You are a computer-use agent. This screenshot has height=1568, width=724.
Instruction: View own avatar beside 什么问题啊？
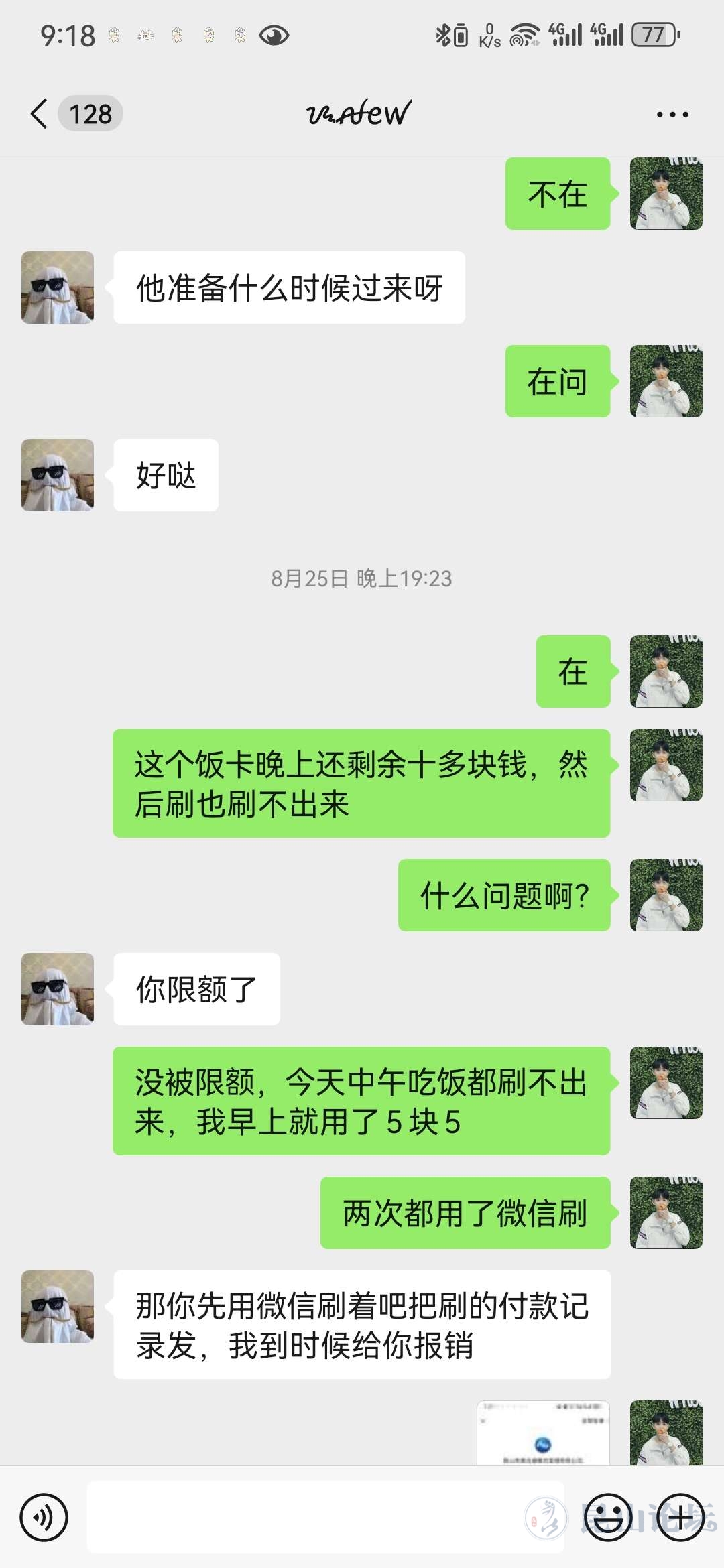click(666, 895)
